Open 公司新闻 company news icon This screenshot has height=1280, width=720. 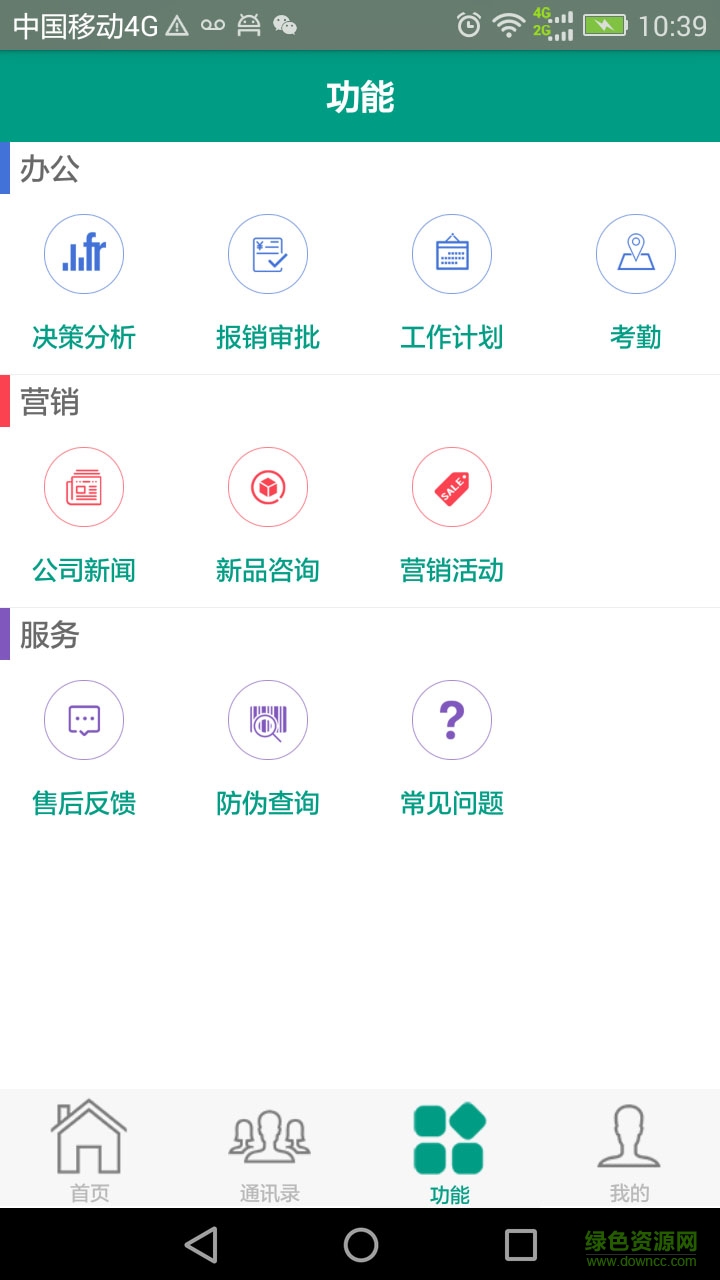[84, 487]
